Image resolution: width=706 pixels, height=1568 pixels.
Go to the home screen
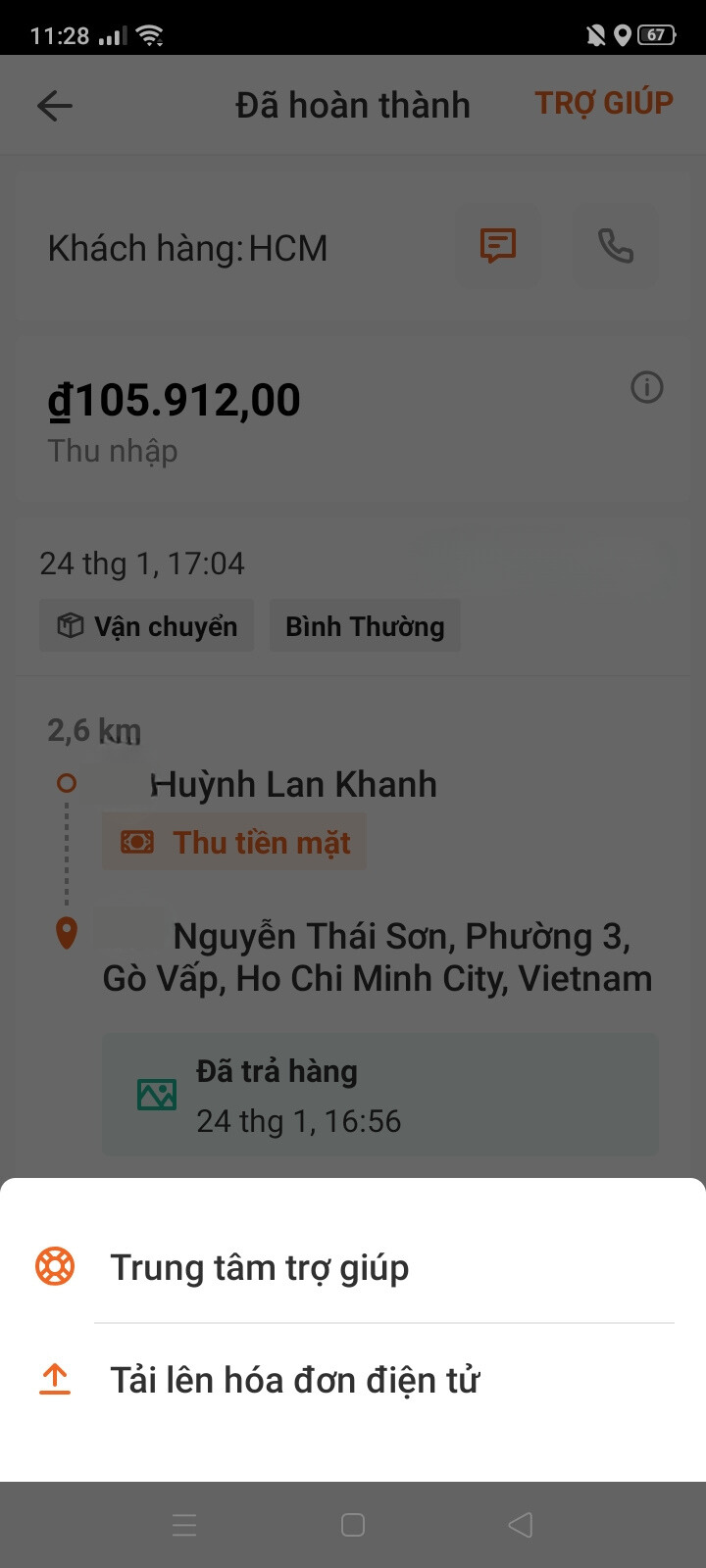pos(353,1524)
